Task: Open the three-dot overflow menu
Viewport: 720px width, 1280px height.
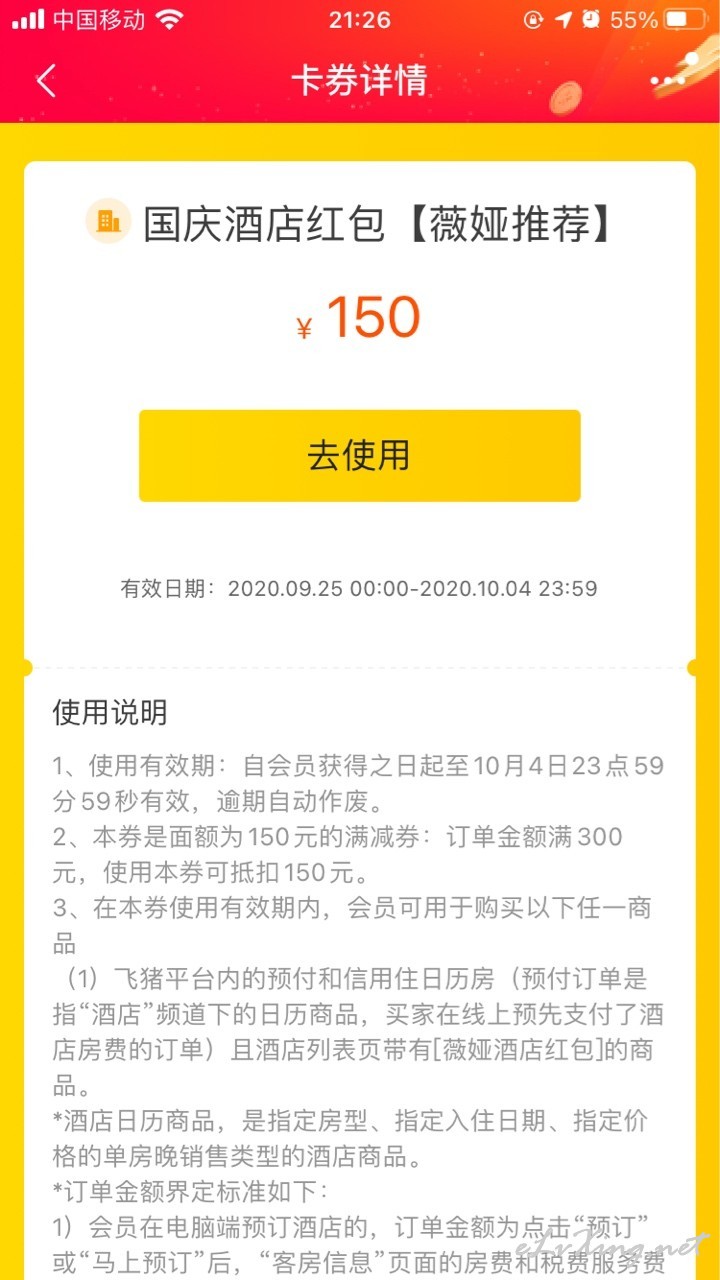Action: 667,81
